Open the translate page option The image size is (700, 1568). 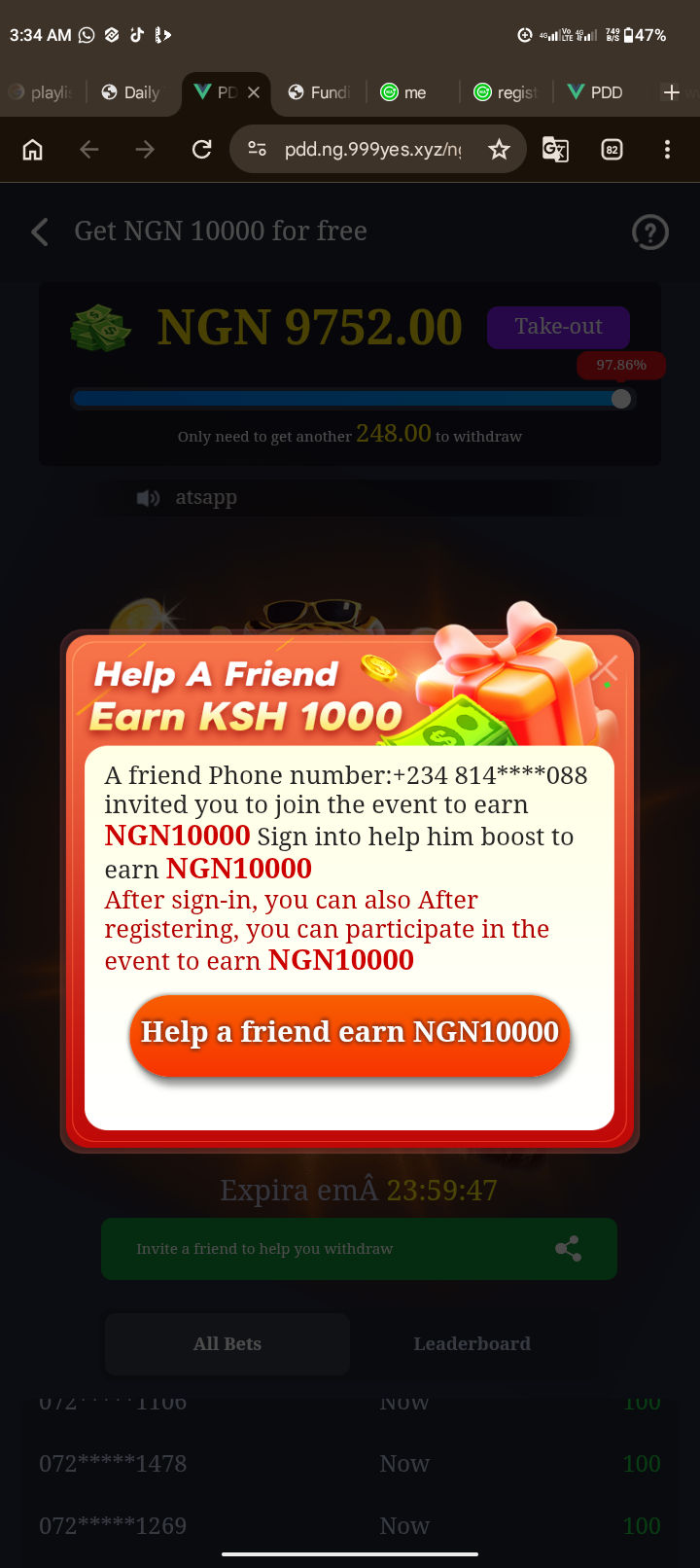click(x=555, y=149)
